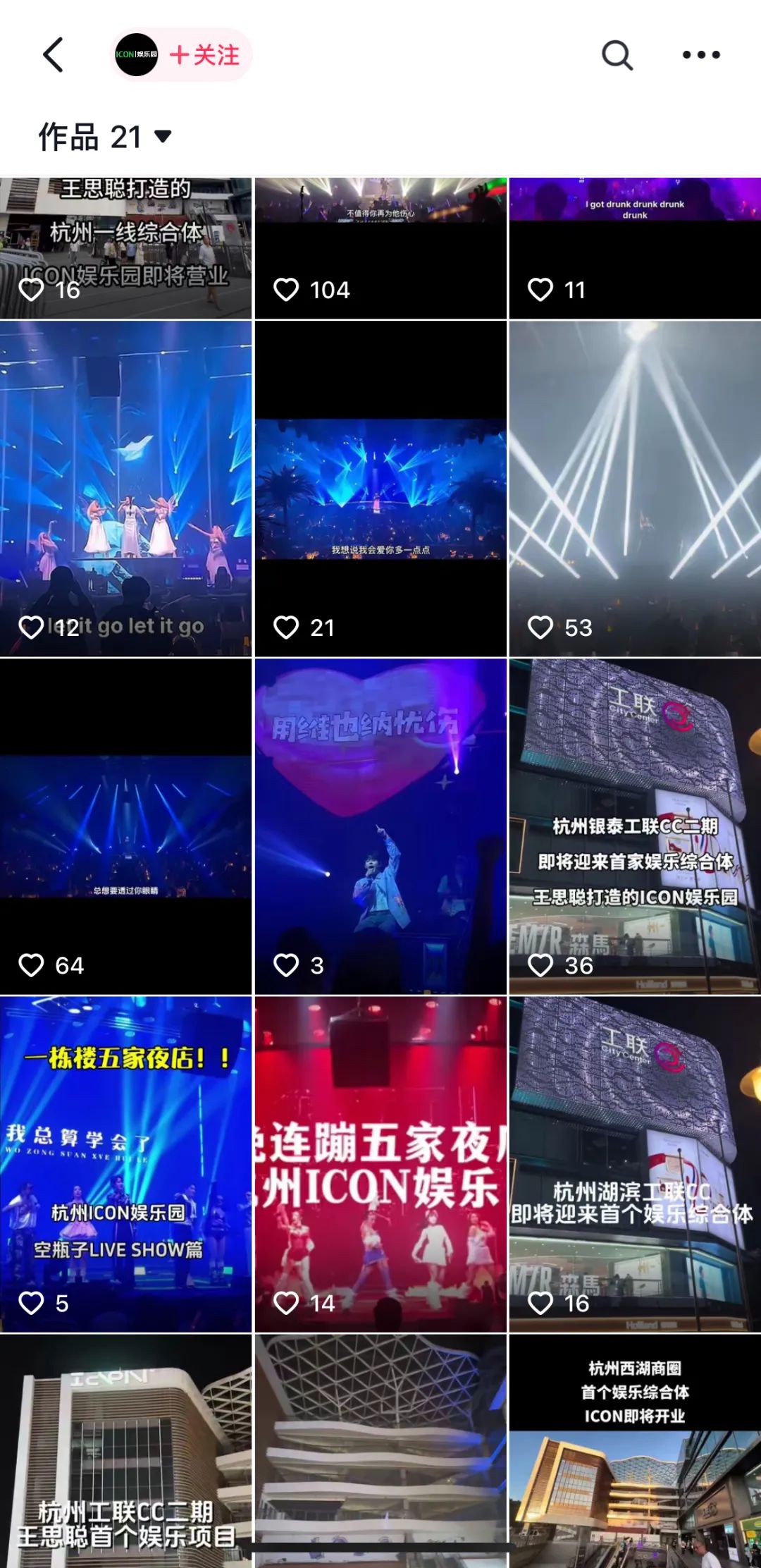Open search with the magnifier icon
Screen dimensions: 761x1568
pyautogui.click(x=617, y=55)
